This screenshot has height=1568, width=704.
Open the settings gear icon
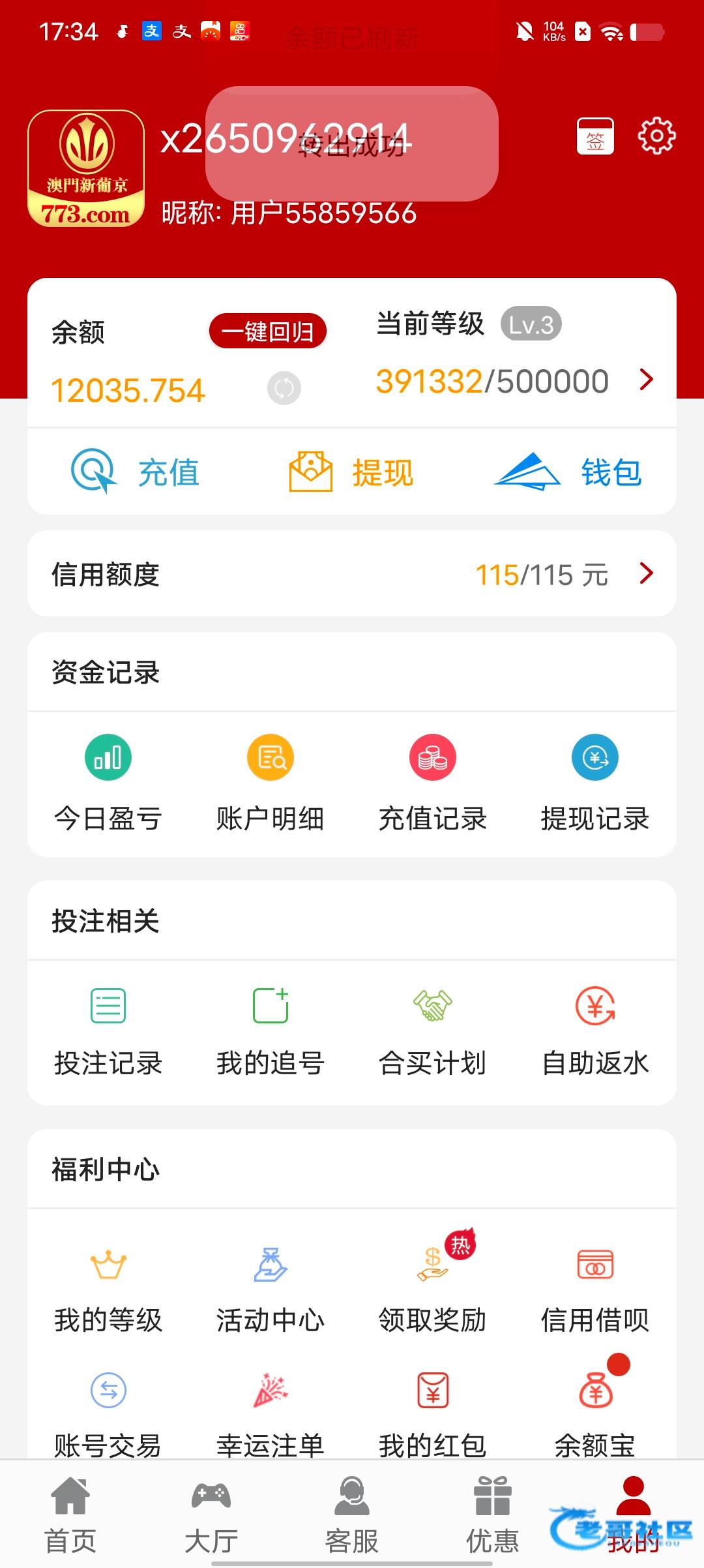point(656,136)
